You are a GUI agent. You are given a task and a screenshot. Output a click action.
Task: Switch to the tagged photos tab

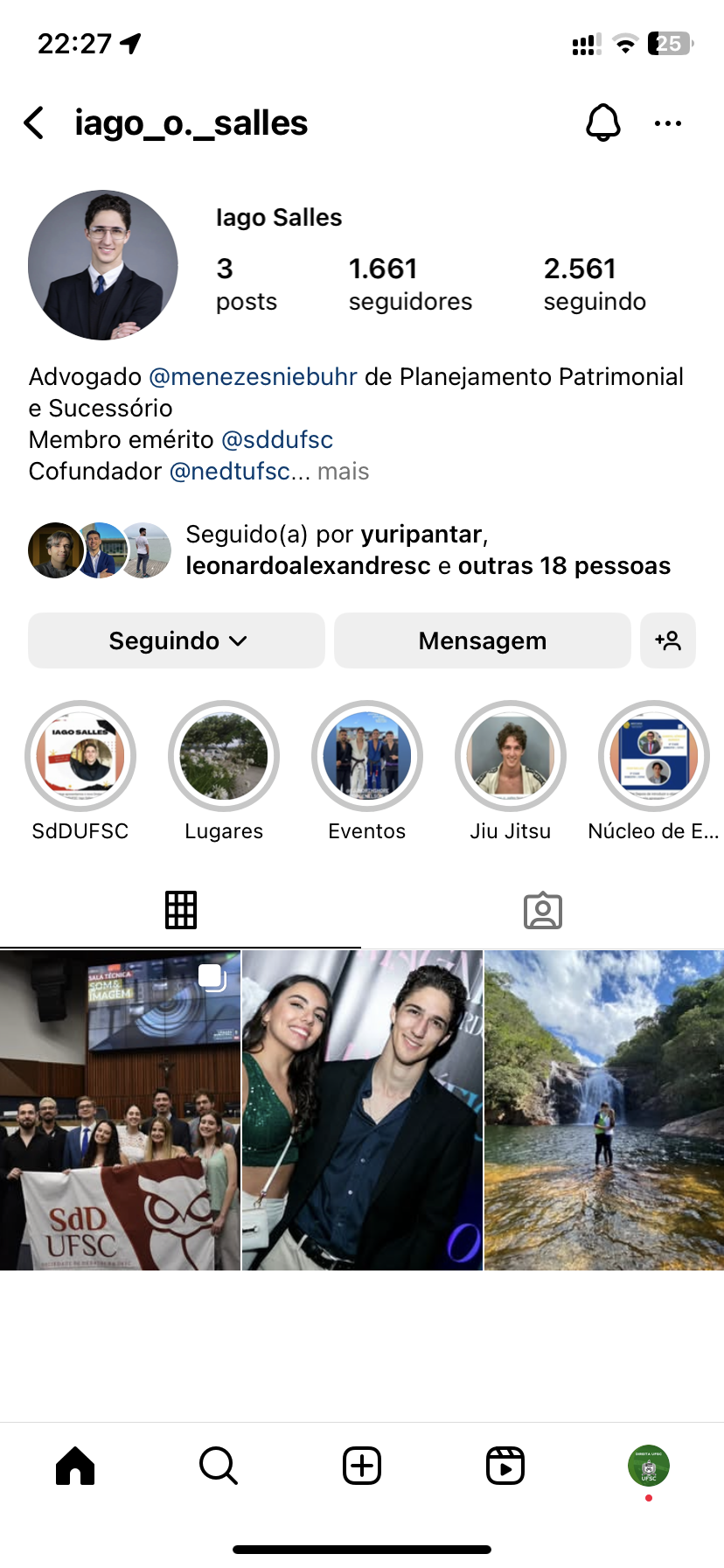(x=542, y=911)
